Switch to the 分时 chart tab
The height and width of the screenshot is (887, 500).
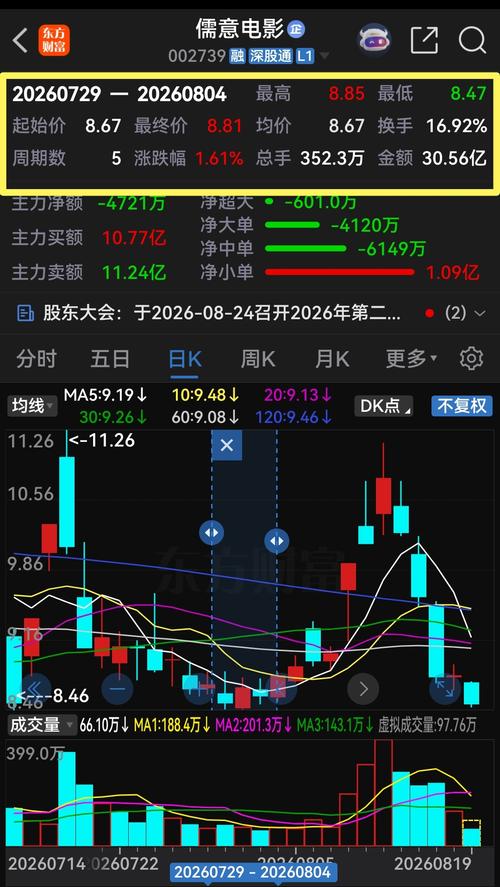pos(37,359)
